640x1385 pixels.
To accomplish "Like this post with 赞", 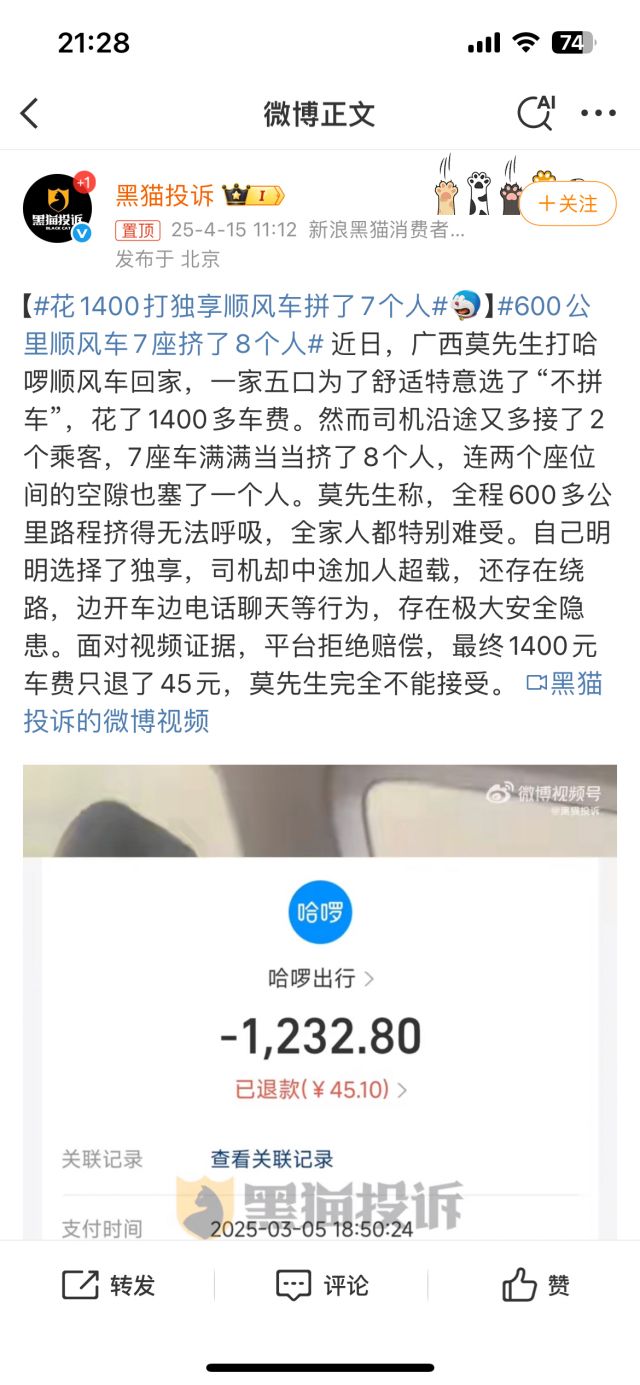I will click(x=535, y=1285).
